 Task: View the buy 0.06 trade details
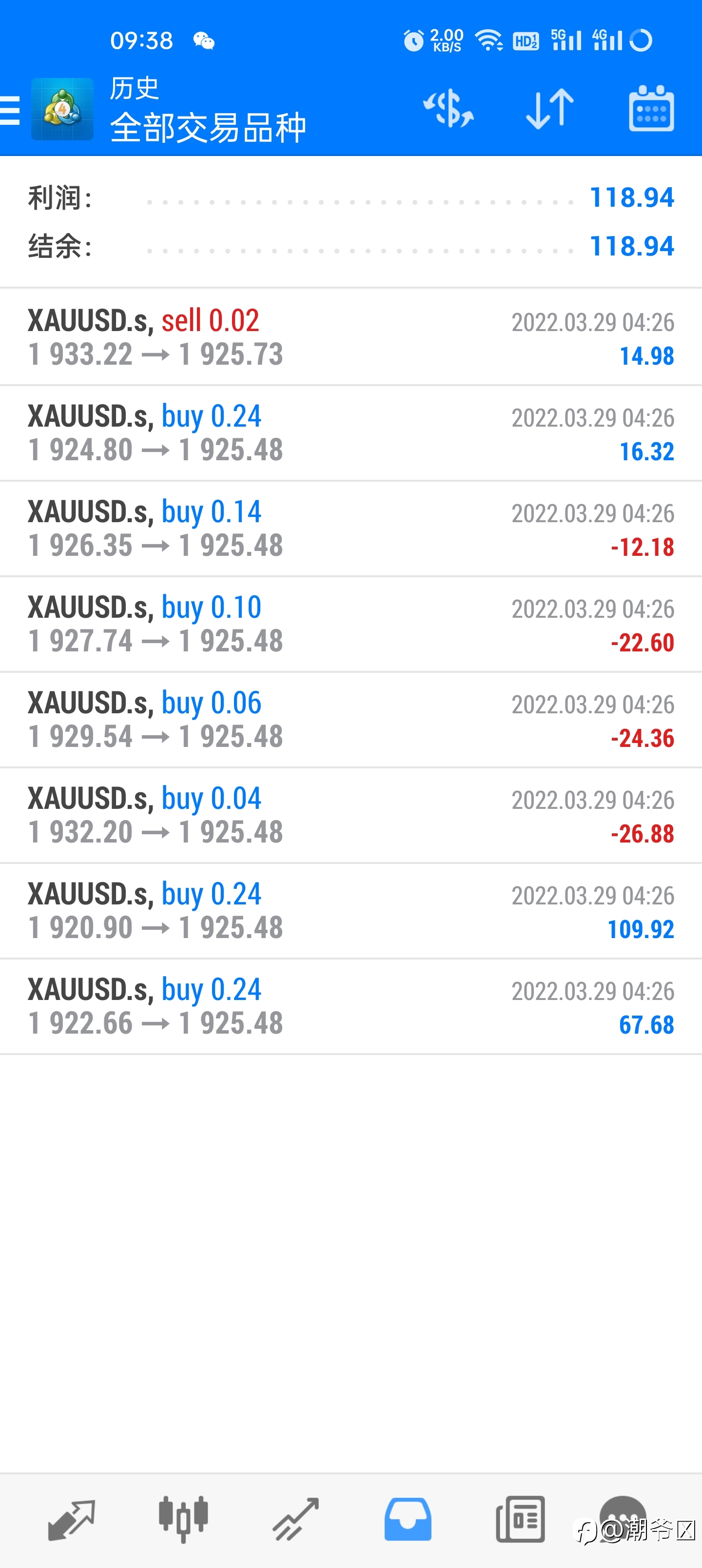pos(351,719)
